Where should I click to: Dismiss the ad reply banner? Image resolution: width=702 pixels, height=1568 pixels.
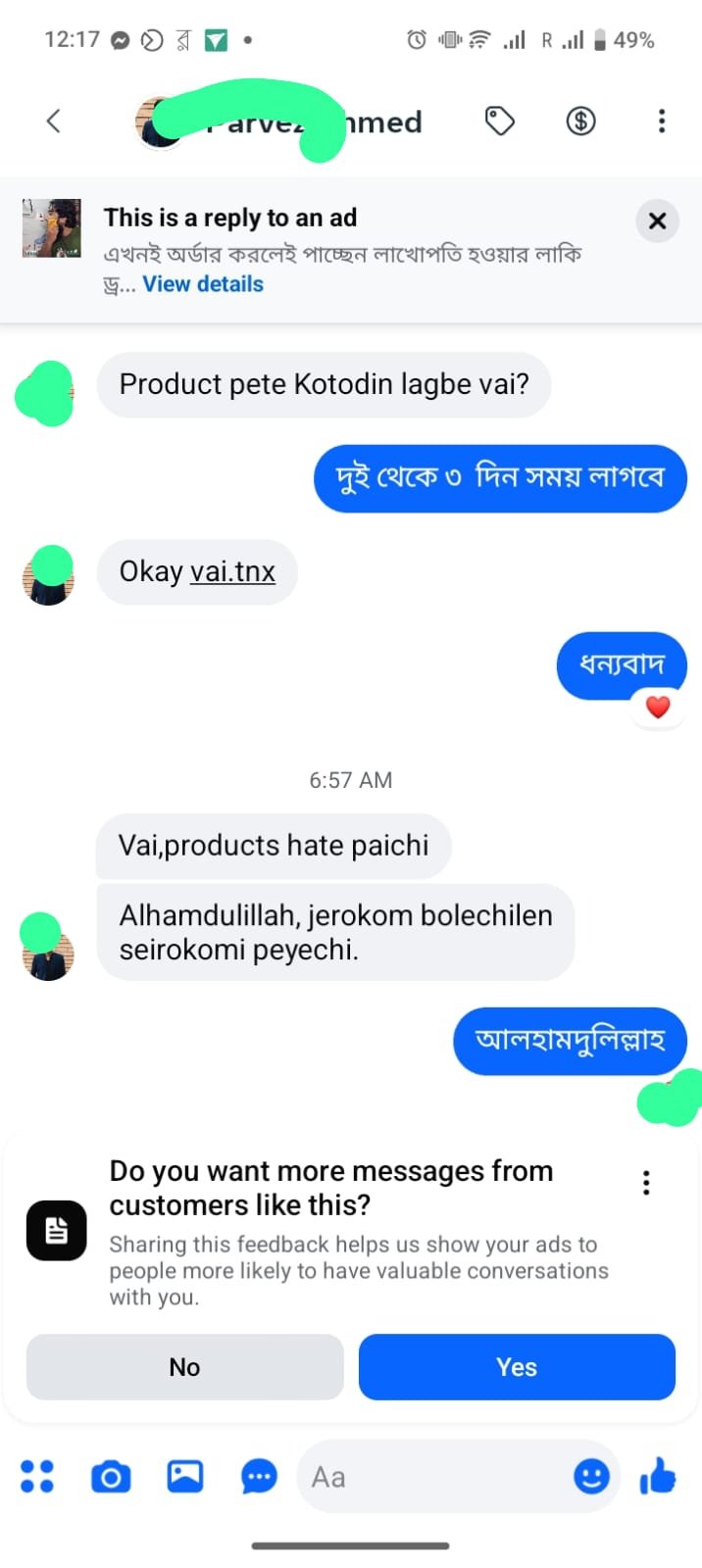pyautogui.click(x=658, y=220)
